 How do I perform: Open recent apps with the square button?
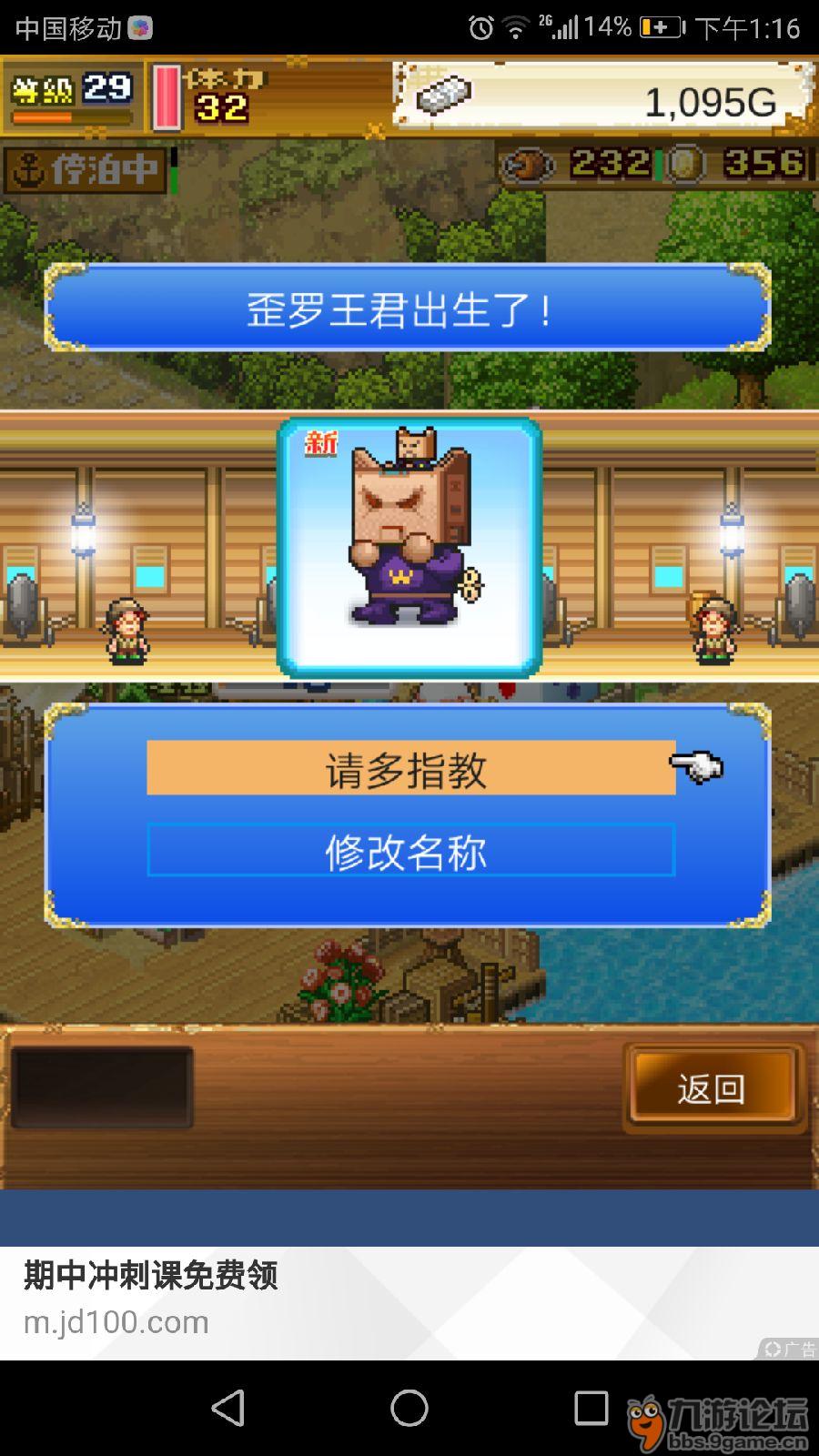click(591, 1408)
